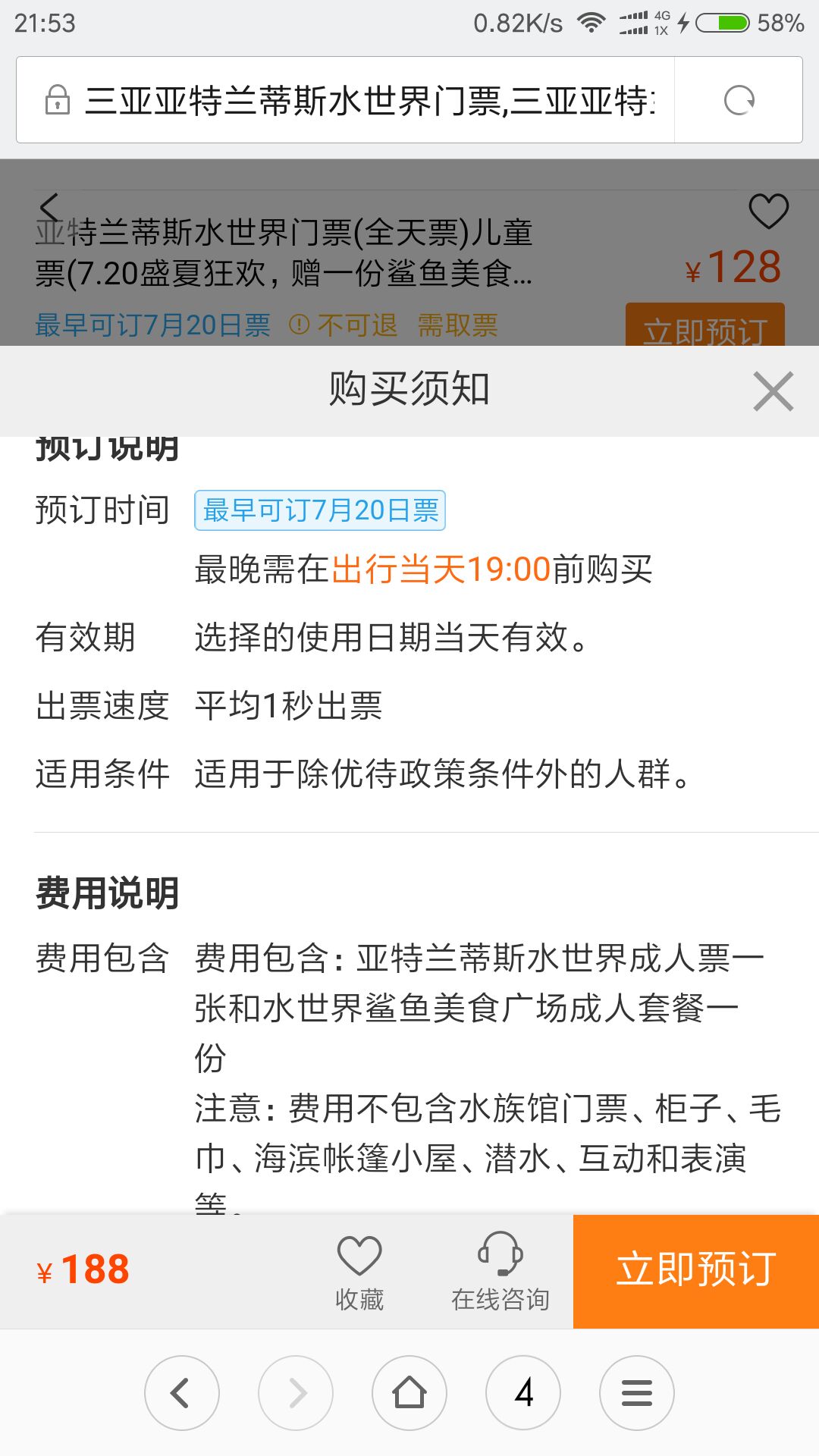Viewport: 819px width, 1456px height.
Task: Tap the orange 立即预订 button
Action: [695, 1271]
